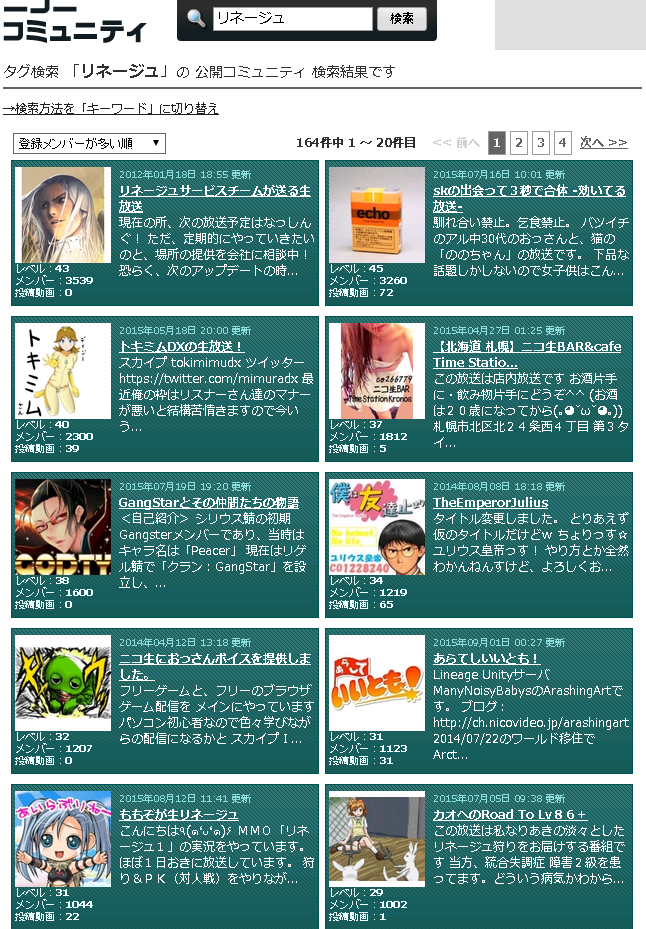Go to results page 3
The height and width of the screenshot is (929, 646).
pos(541,143)
